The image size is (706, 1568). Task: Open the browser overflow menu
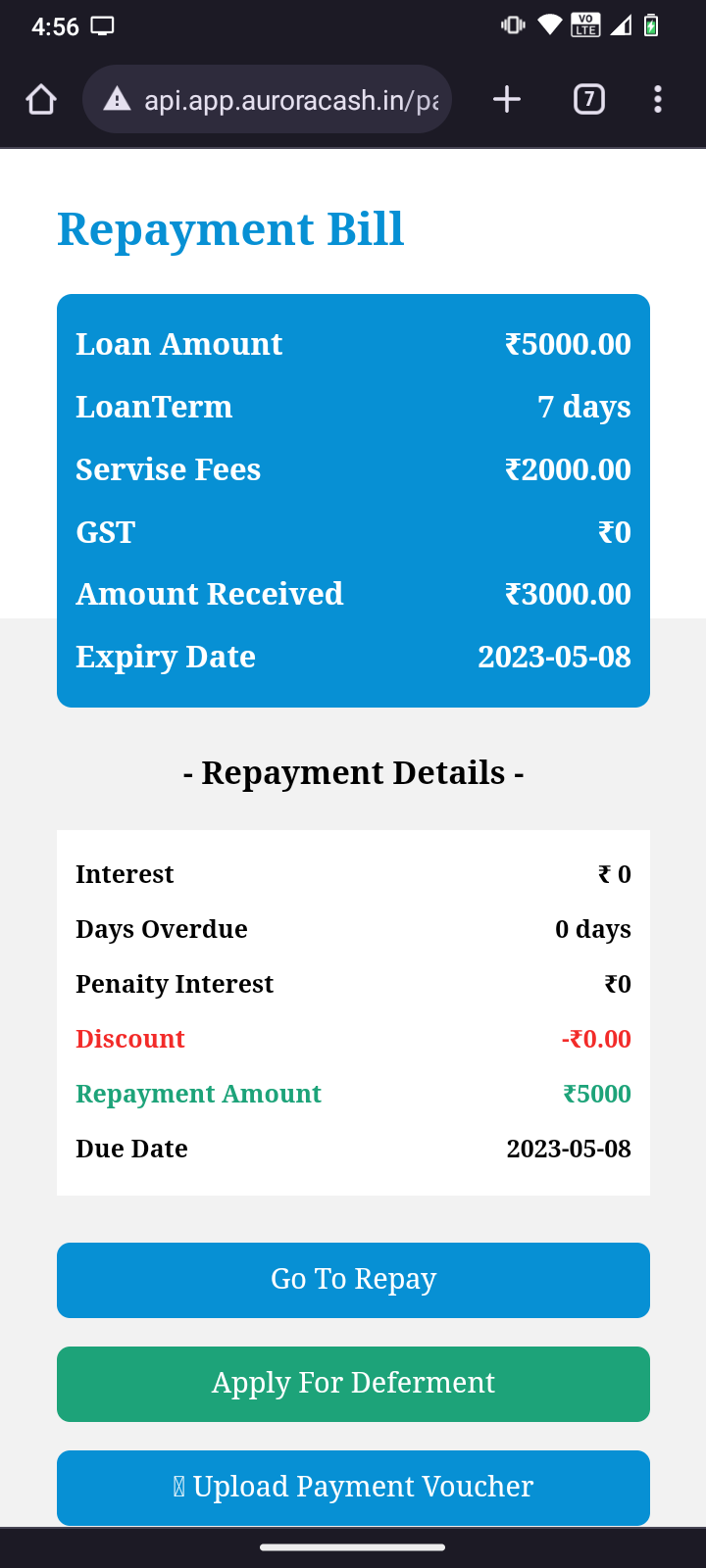(657, 99)
